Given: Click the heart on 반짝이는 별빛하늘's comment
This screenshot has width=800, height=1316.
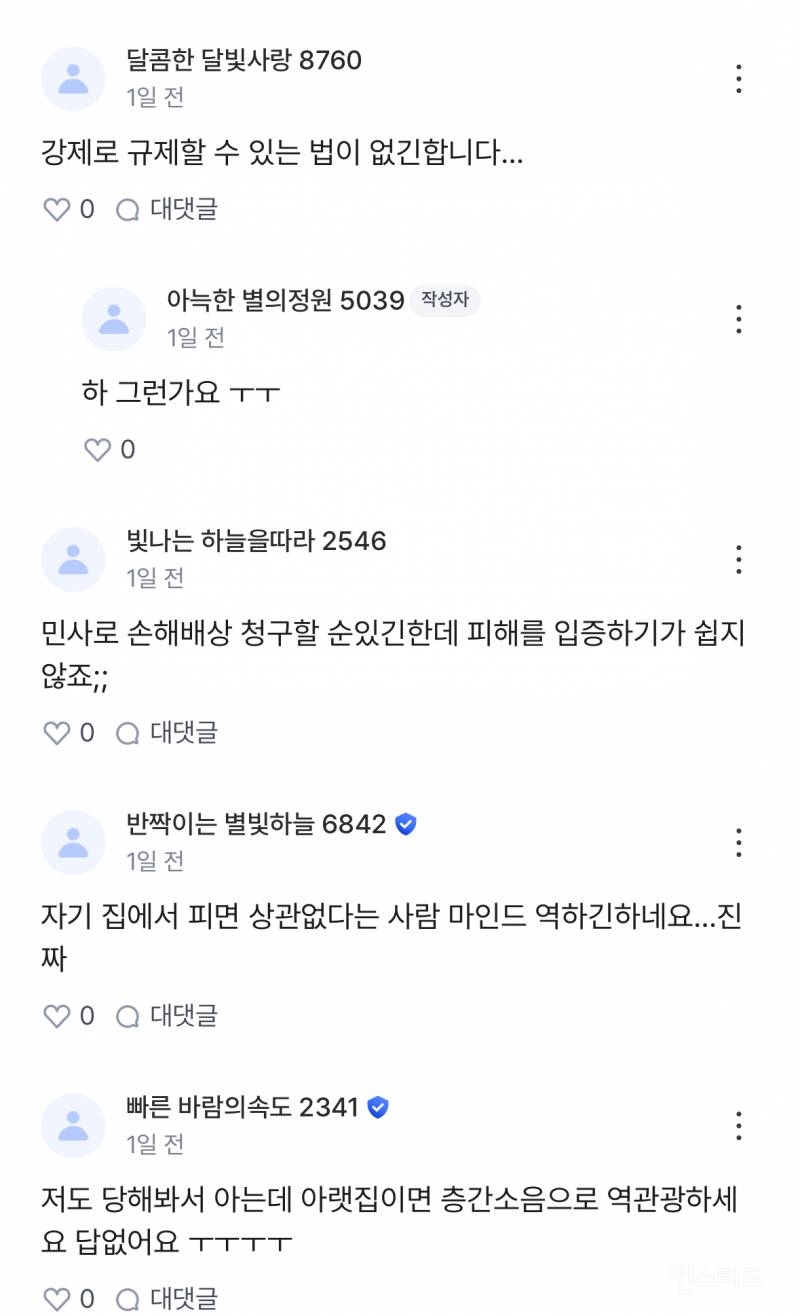Looking at the screenshot, I should [x=55, y=1016].
